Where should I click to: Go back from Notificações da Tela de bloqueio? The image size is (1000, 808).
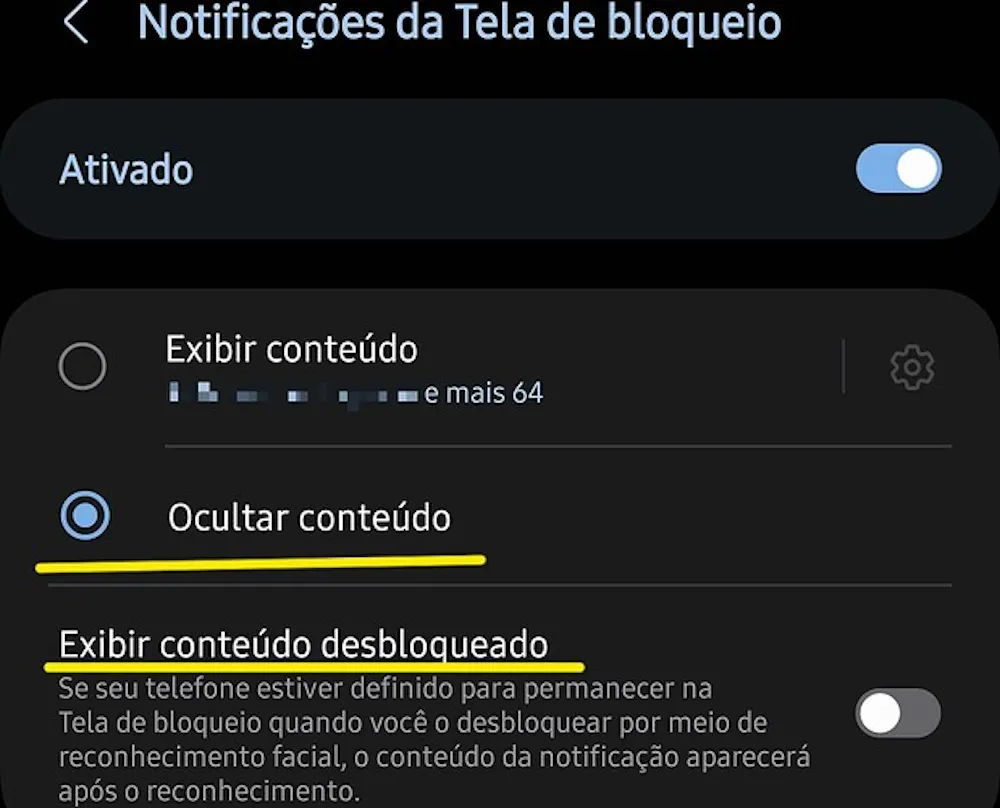click(76, 24)
